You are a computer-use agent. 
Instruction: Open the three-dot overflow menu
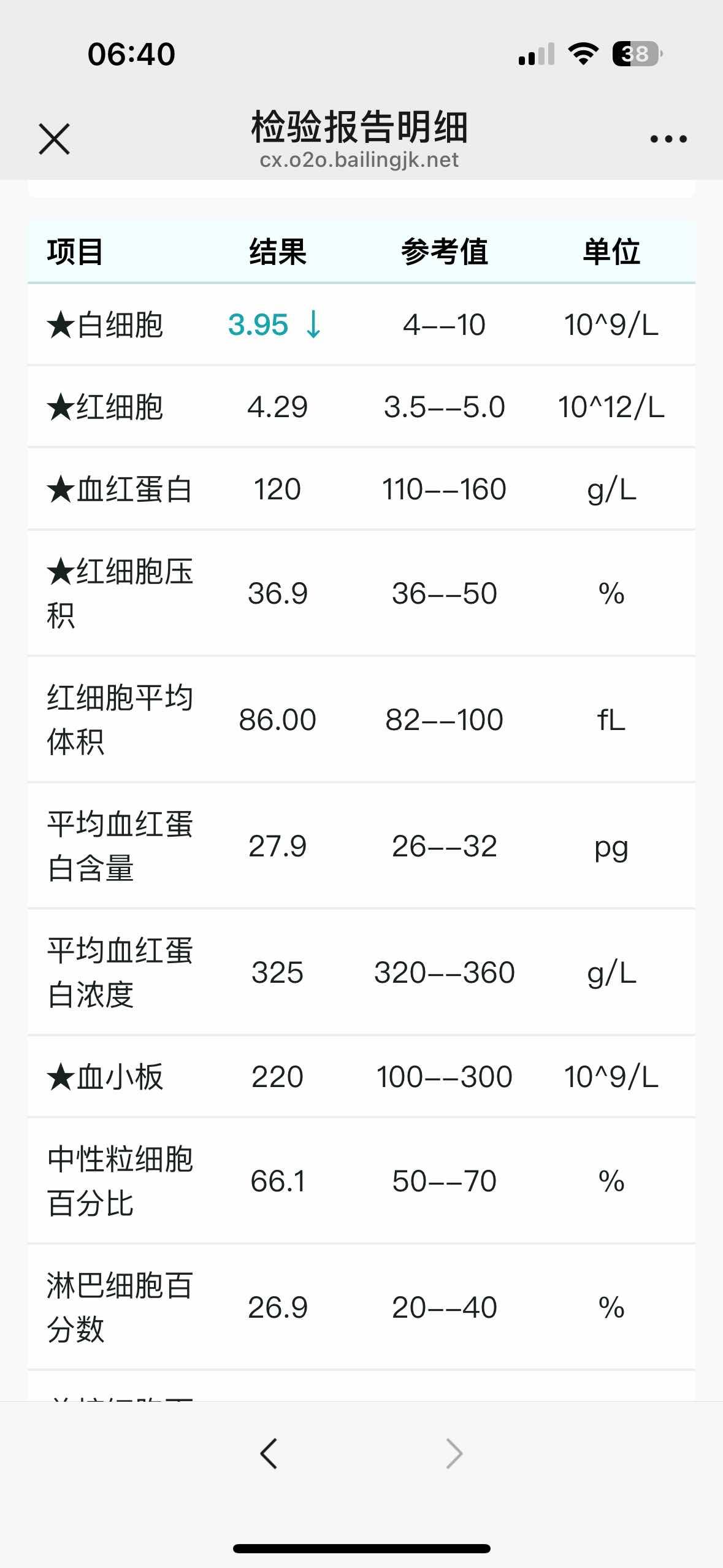click(668, 139)
